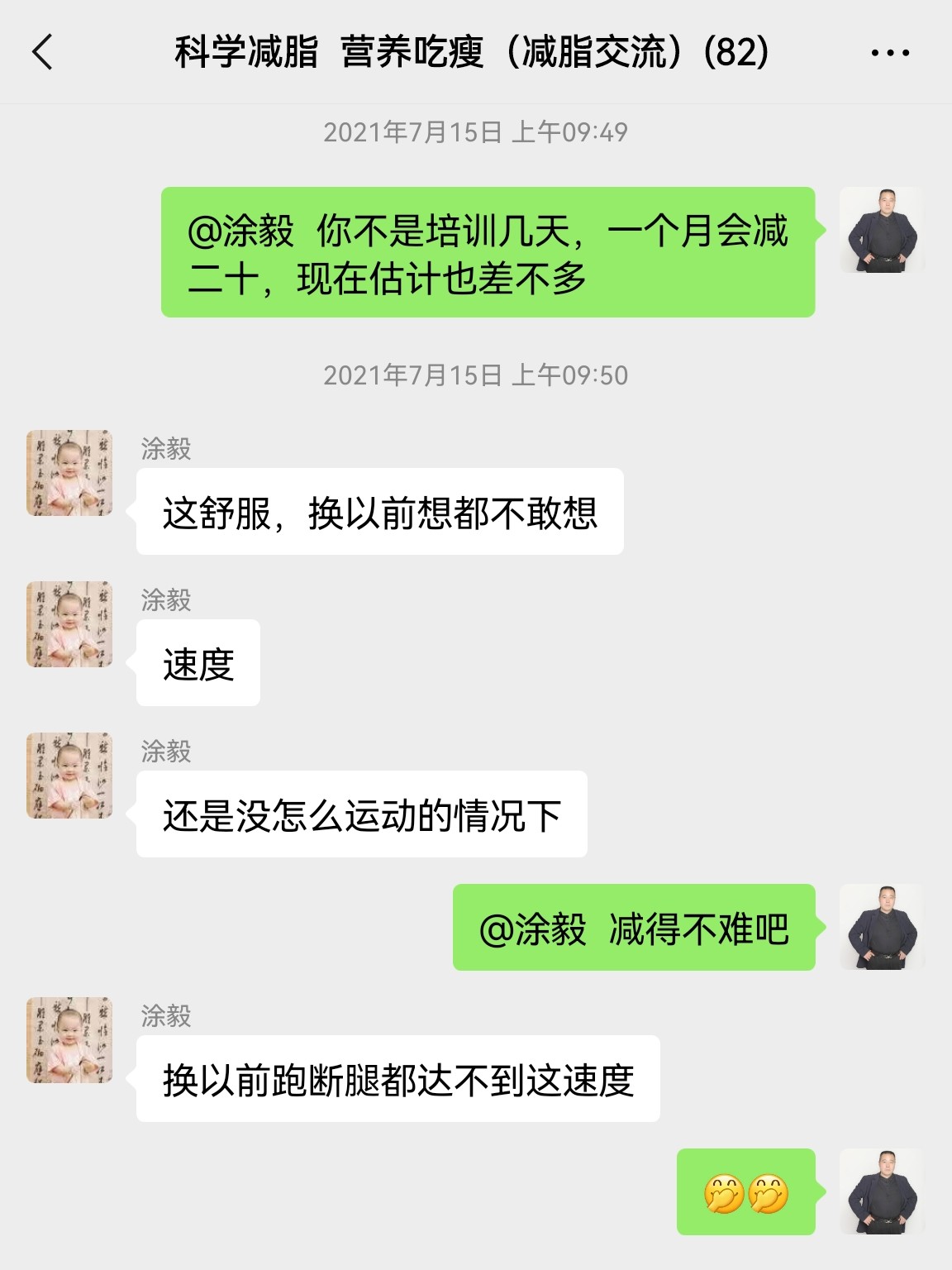This screenshot has width=952, height=1270.
Task: Open 涂毅's avatar beside "换以前跑断腿" message
Action: pos(69,1040)
